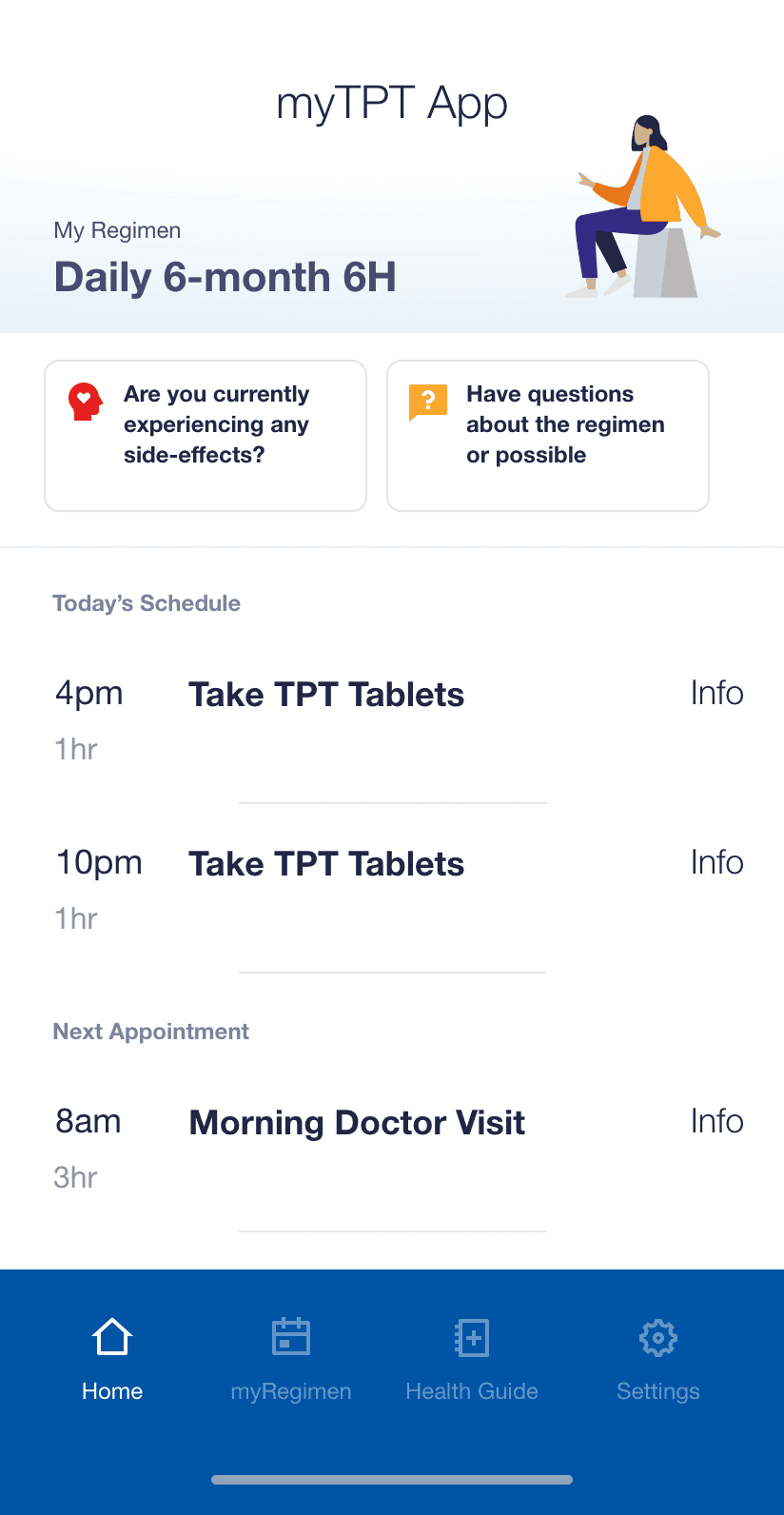View Info for the 10pm TPT tablets
Viewport: 784px width, 1515px height.
tap(716, 862)
